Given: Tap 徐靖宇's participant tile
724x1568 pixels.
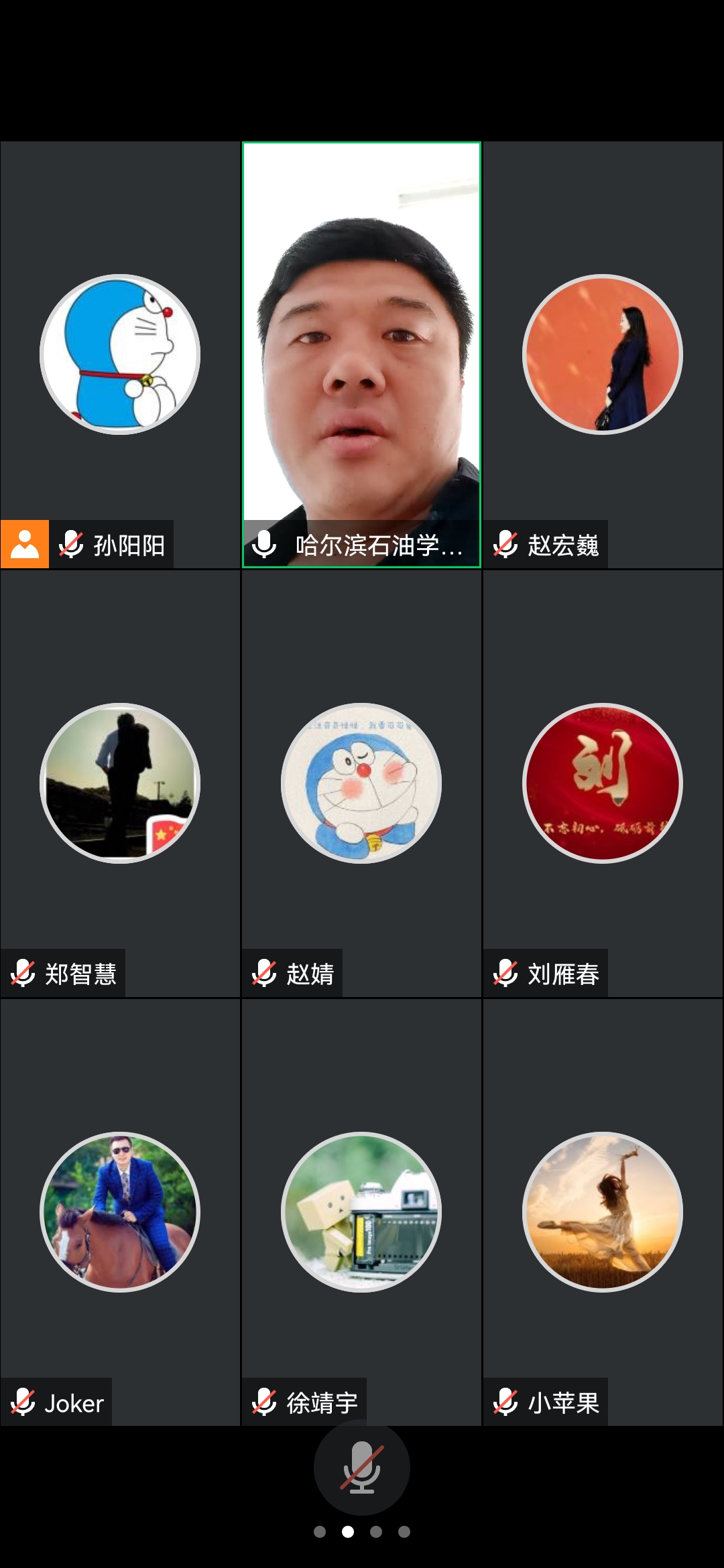Looking at the screenshot, I should [x=361, y=1213].
